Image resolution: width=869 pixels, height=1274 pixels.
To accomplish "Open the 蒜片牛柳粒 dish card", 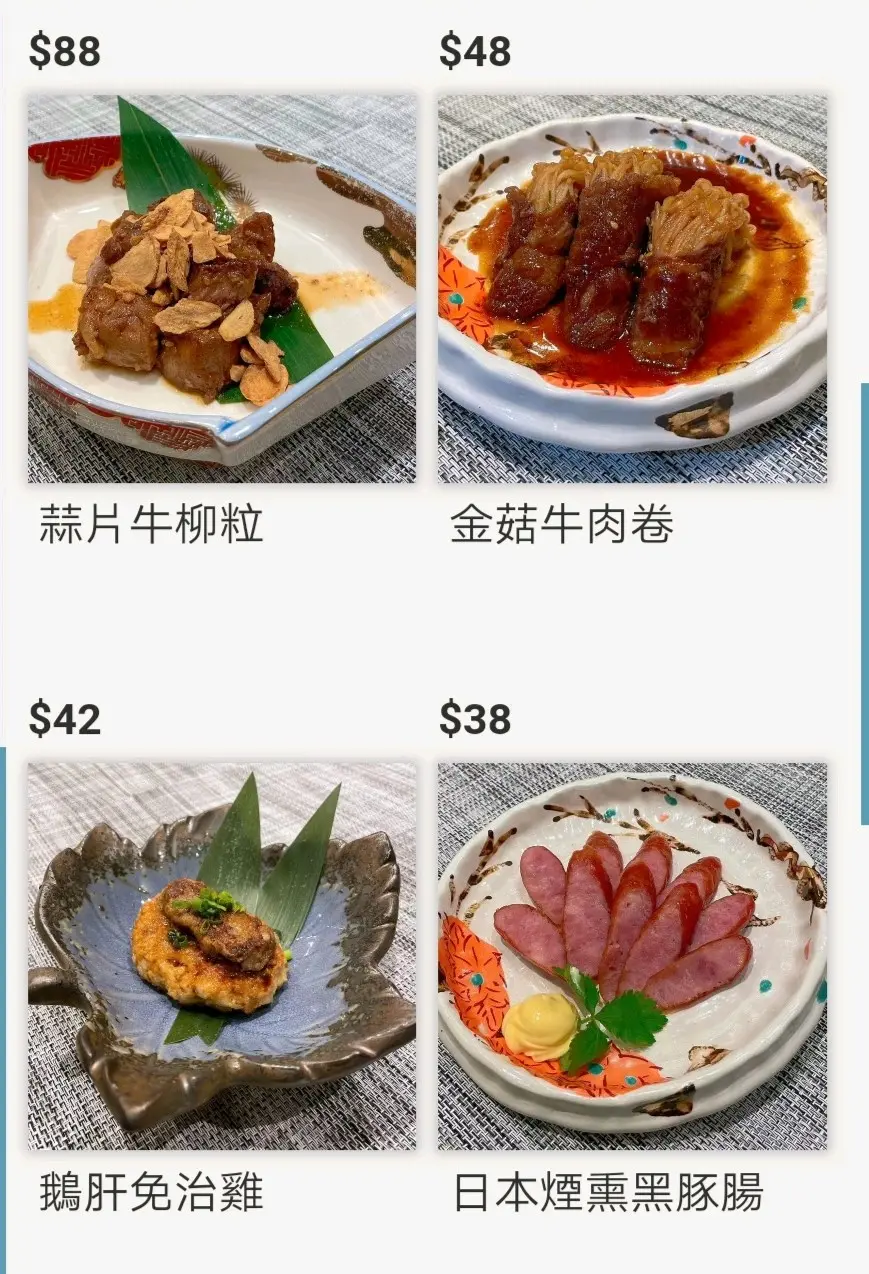I will tap(222, 290).
